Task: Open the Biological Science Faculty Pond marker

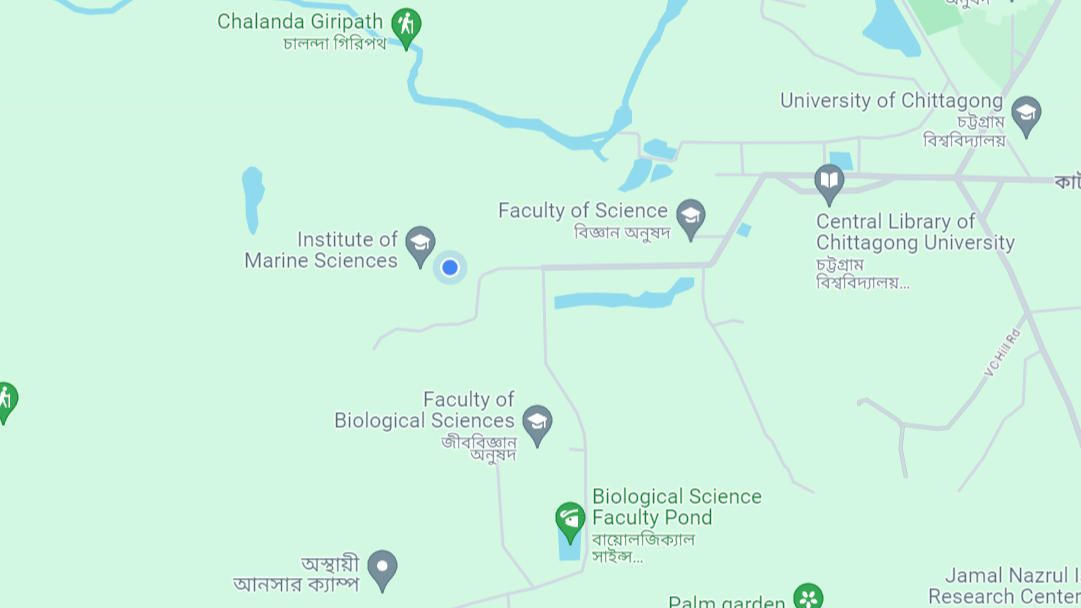Action: tap(570, 520)
